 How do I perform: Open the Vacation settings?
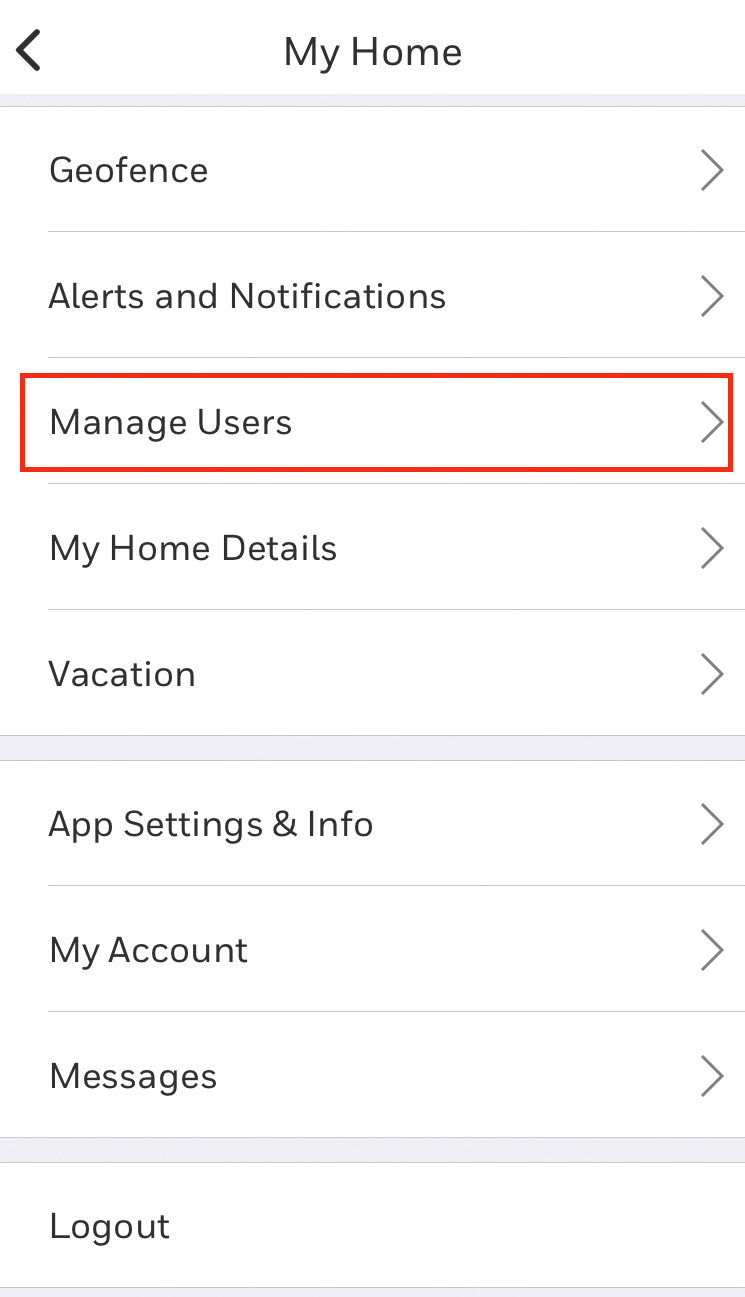[372, 674]
